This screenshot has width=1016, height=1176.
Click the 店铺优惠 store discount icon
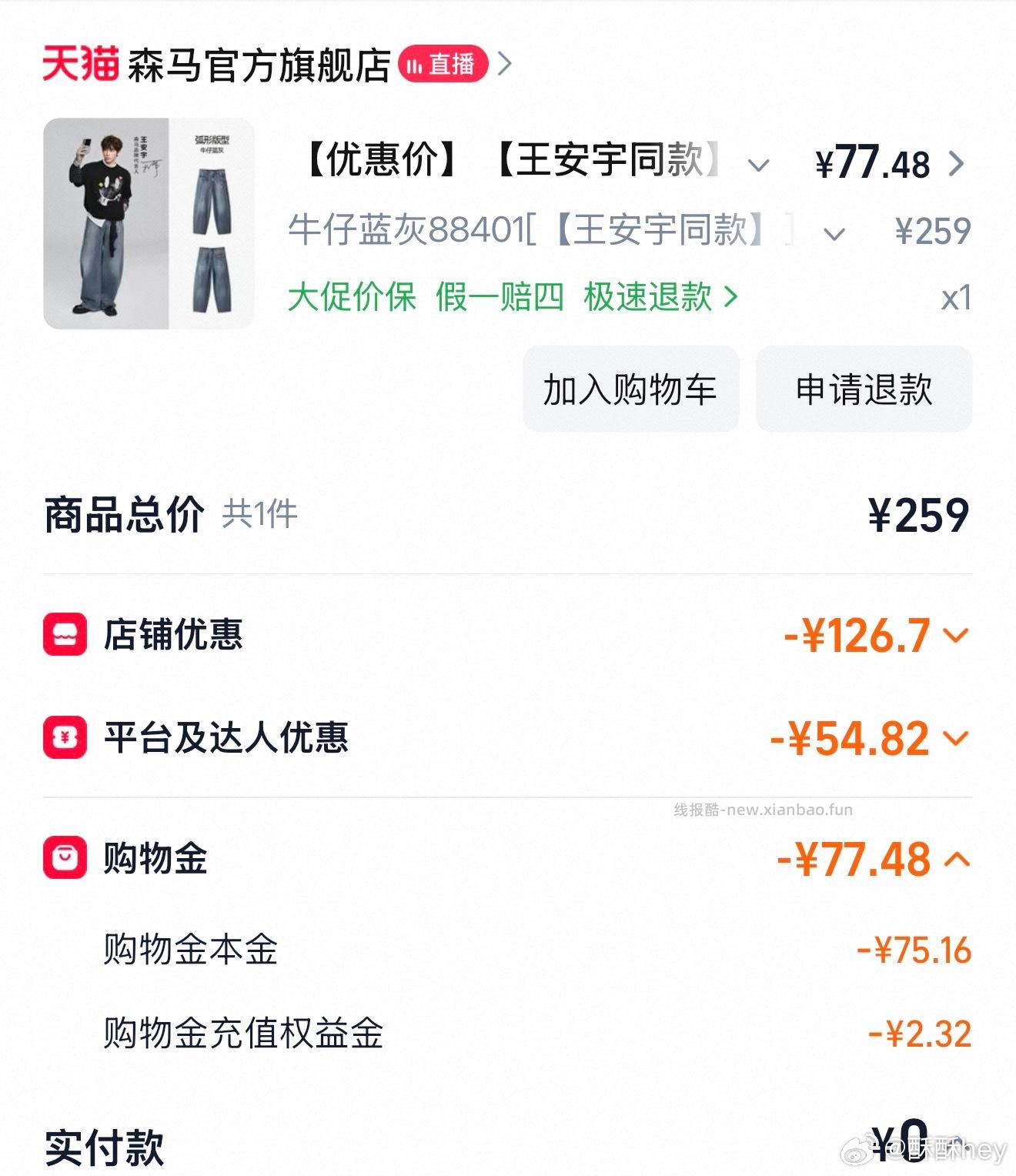click(x=65, y=633)
